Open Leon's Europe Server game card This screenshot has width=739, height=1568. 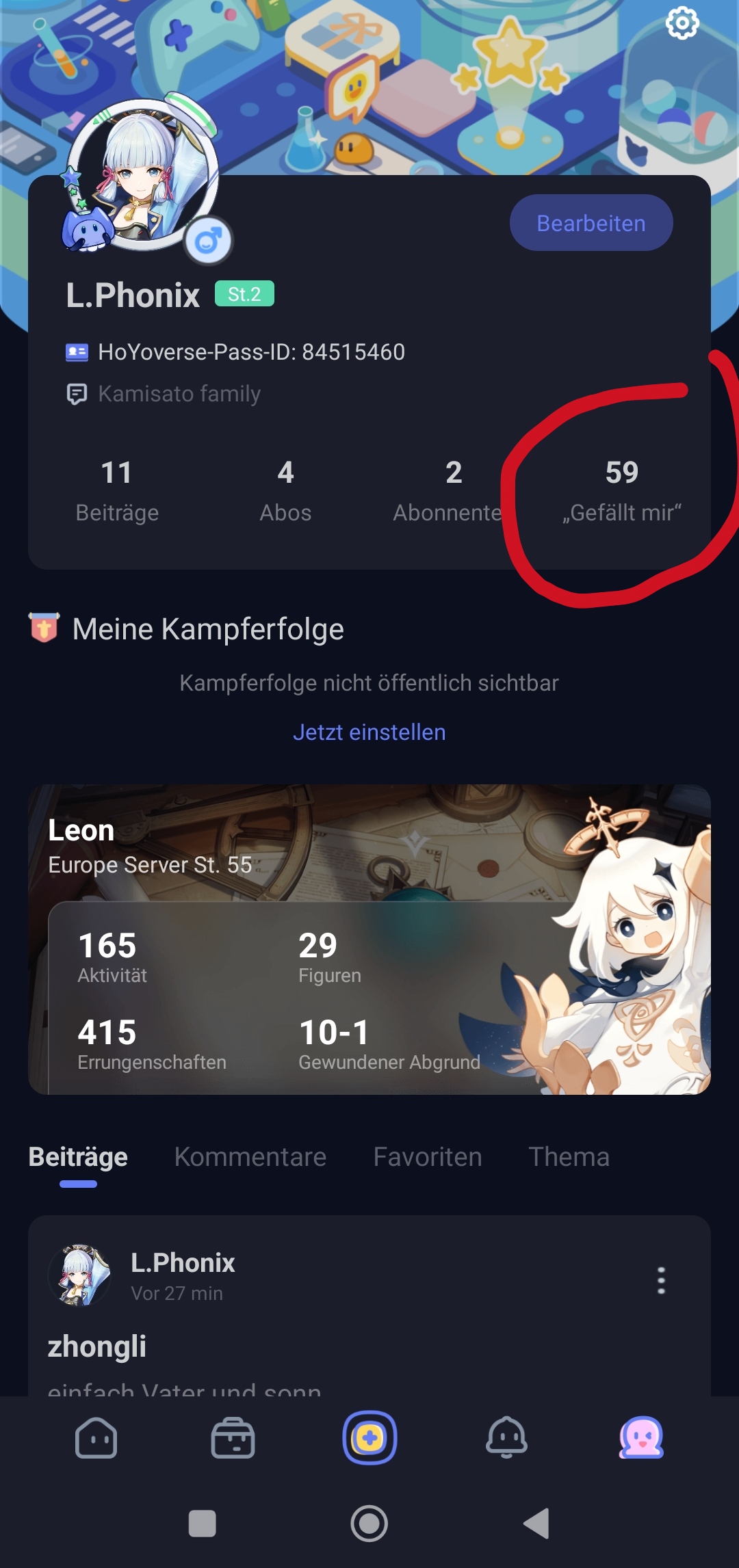[369, 939]
